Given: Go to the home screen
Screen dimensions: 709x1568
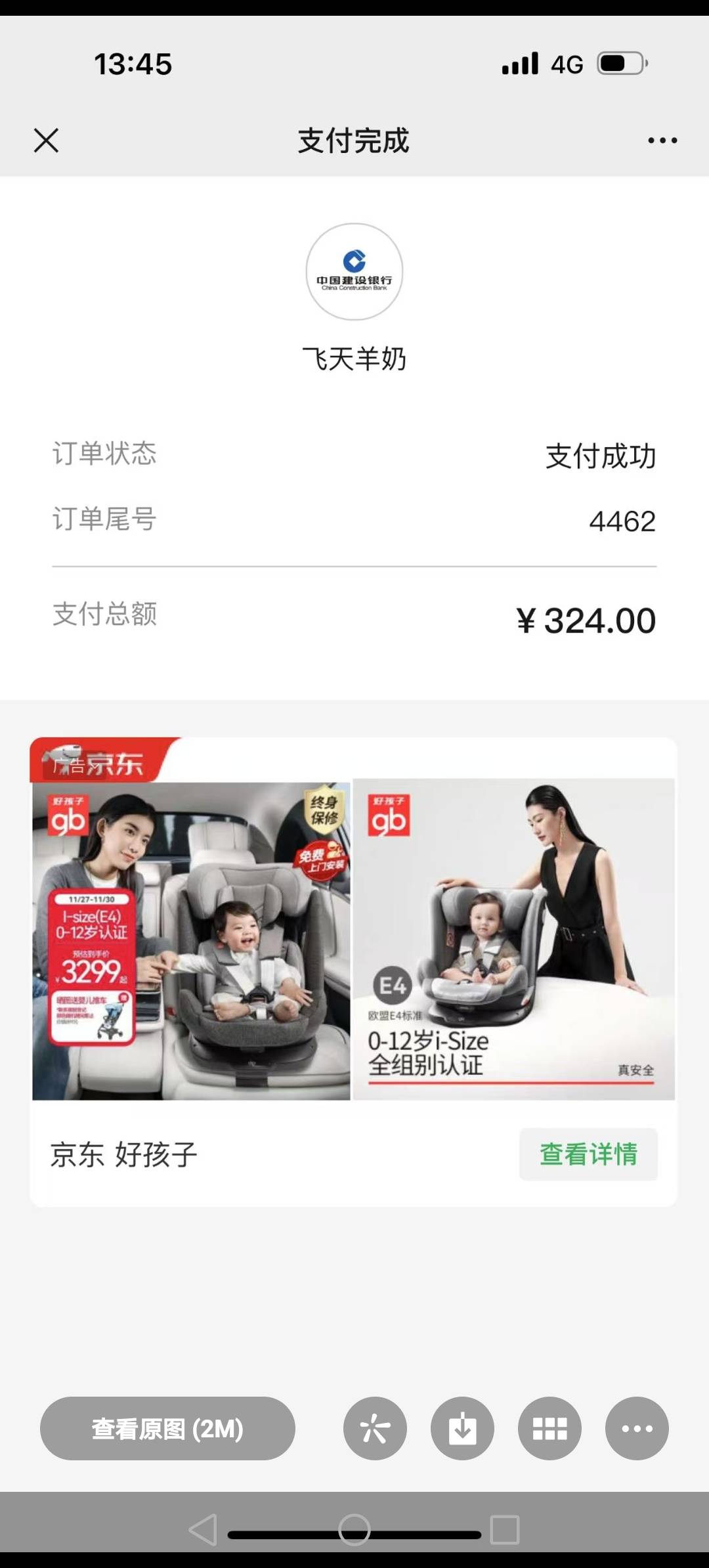Looking at the screenshot, I should coord(354,1530).
